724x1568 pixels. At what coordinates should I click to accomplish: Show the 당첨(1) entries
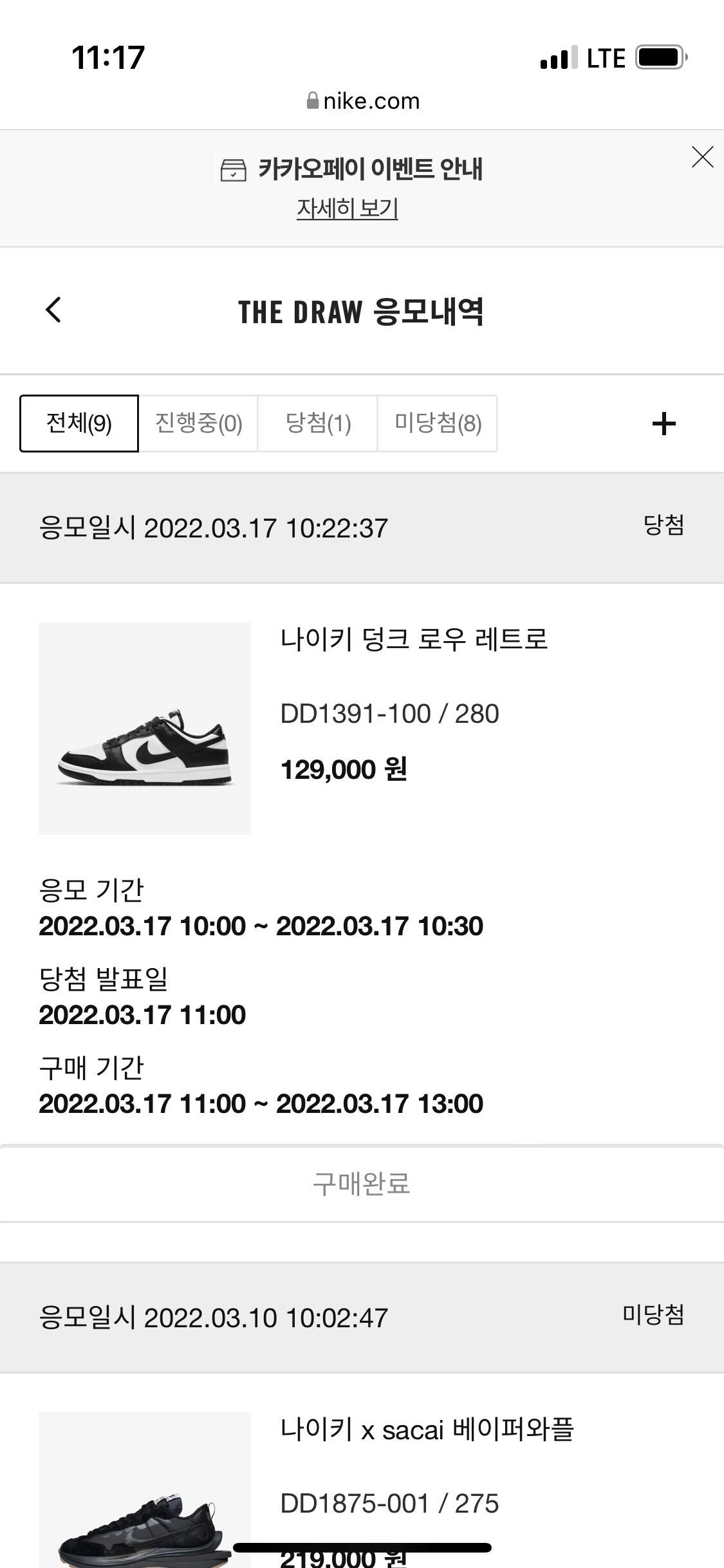tap(318, 424)
